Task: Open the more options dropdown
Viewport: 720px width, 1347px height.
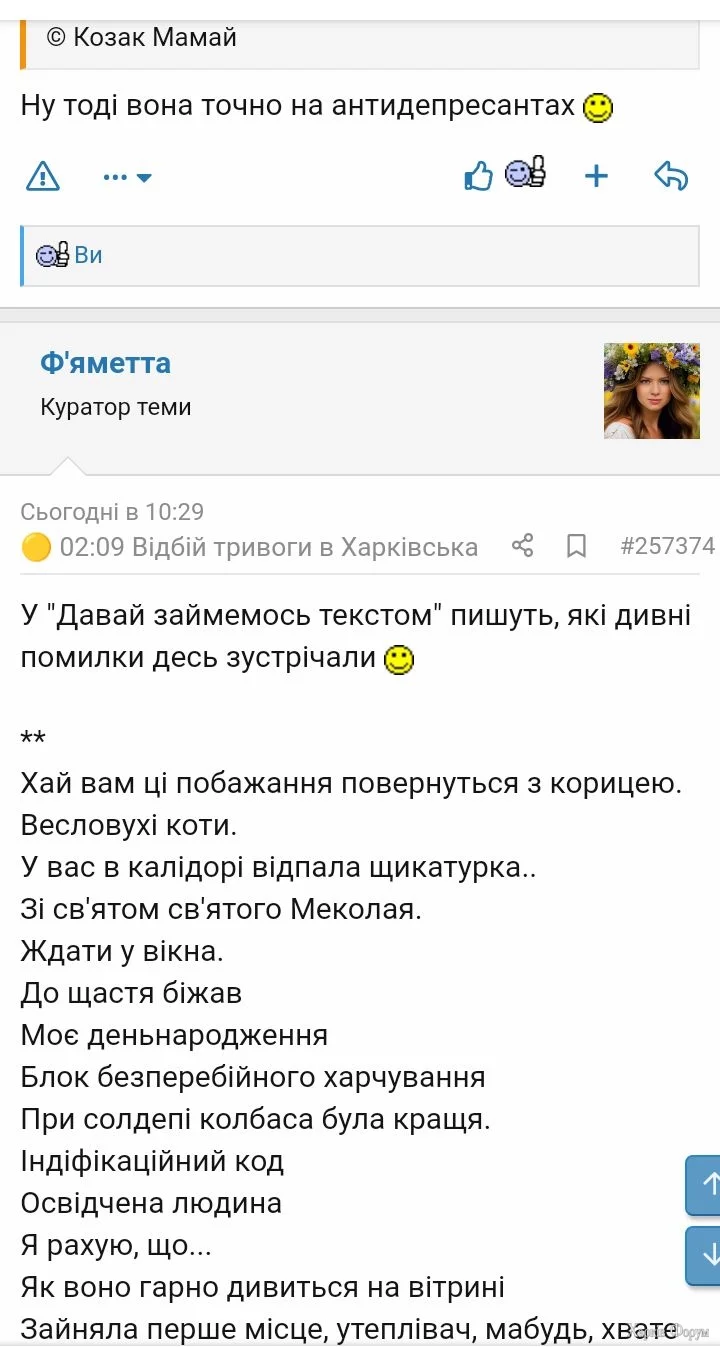Action: (x=127, y=177)
